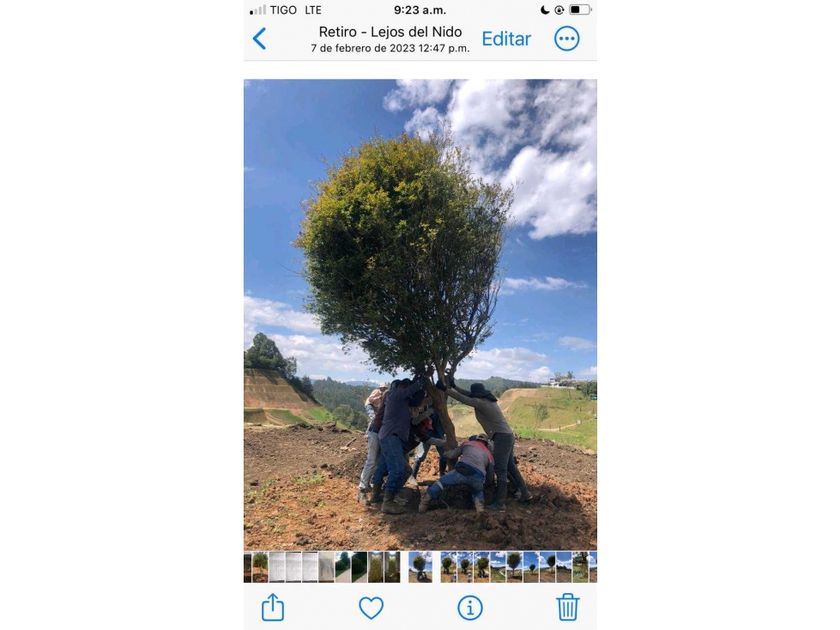
Task: Open the more options ellipsis menu
Action: 567,39
